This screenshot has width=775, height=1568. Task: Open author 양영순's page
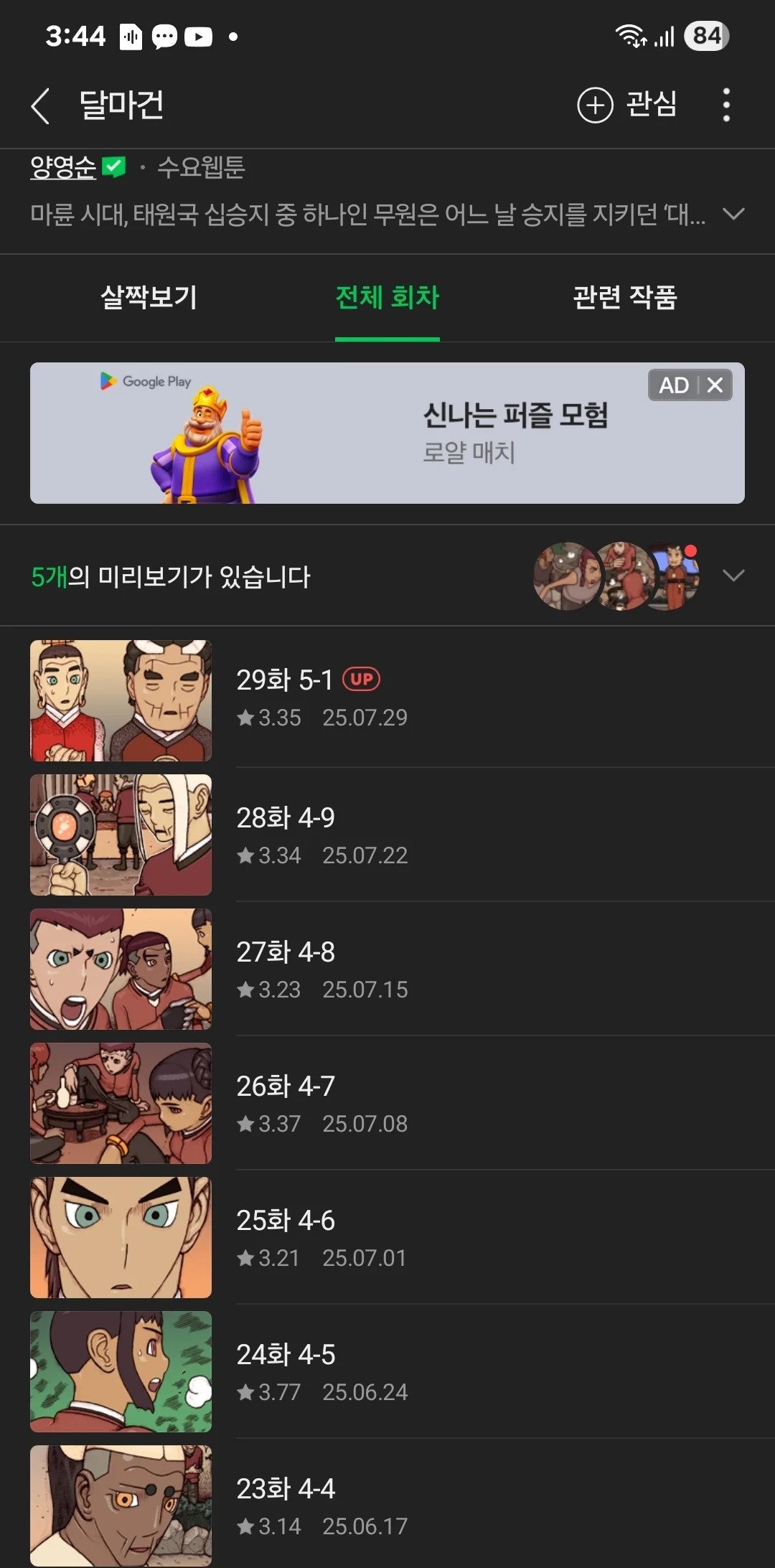63,167
